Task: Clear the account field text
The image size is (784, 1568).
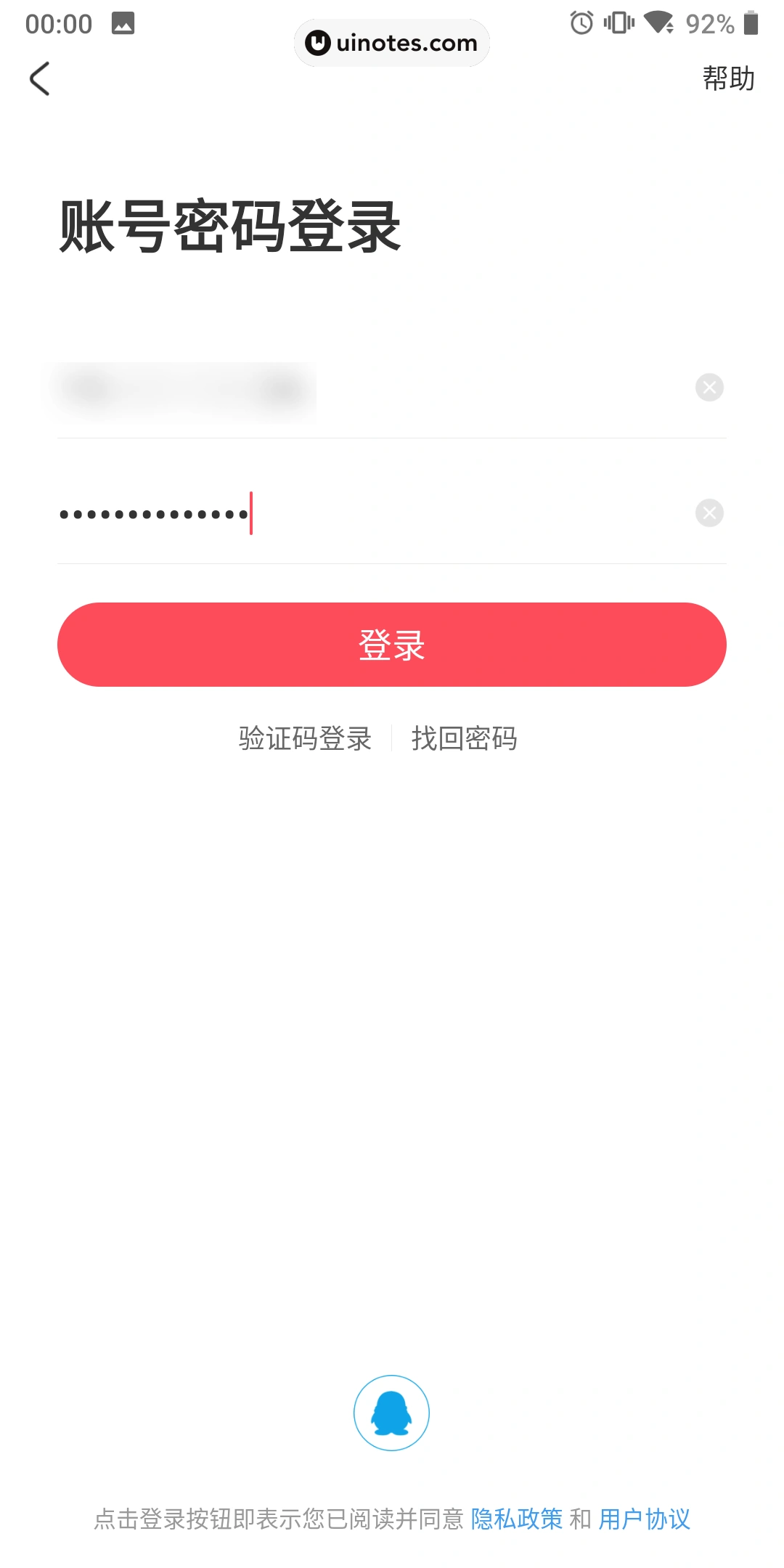Action: coord(709,388)
